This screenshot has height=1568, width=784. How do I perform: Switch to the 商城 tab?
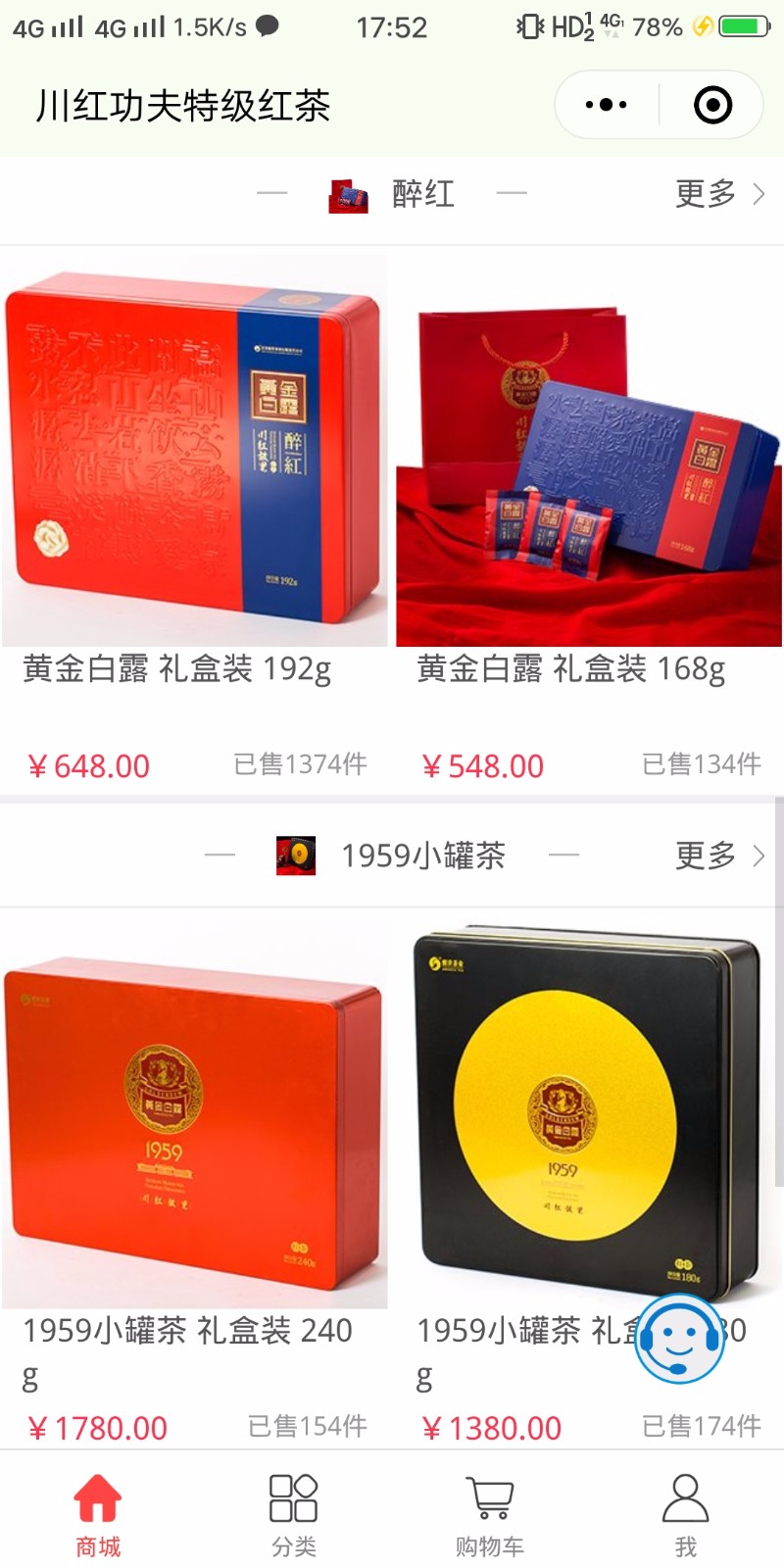pos(98,1514)
